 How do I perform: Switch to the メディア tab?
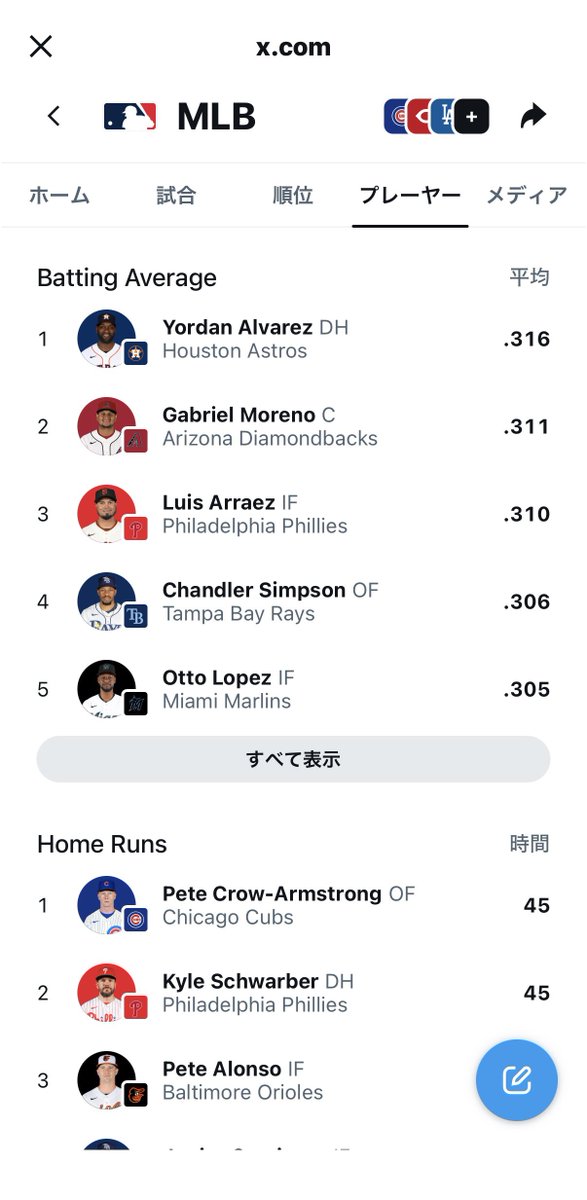527,195
